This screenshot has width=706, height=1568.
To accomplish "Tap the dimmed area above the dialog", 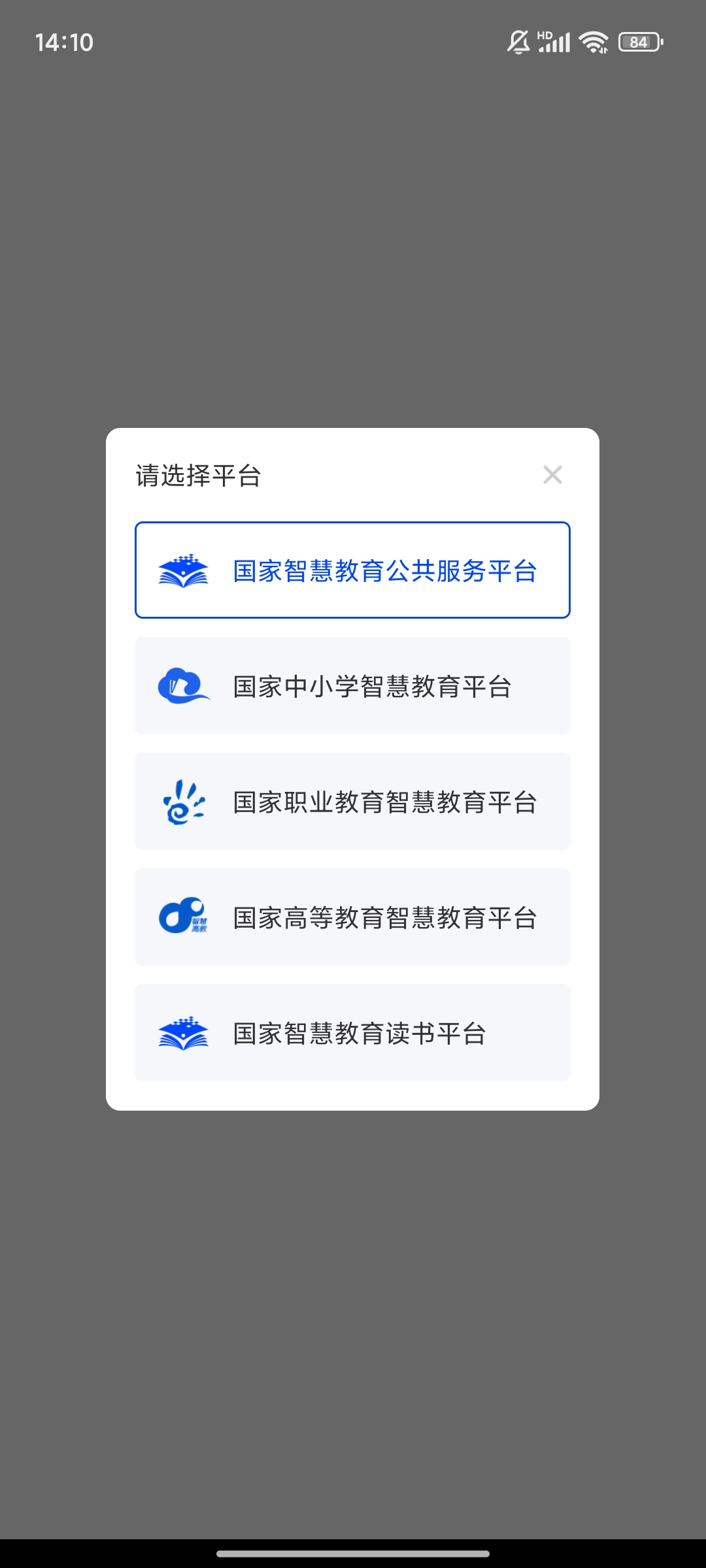I will tap(353, 229).
